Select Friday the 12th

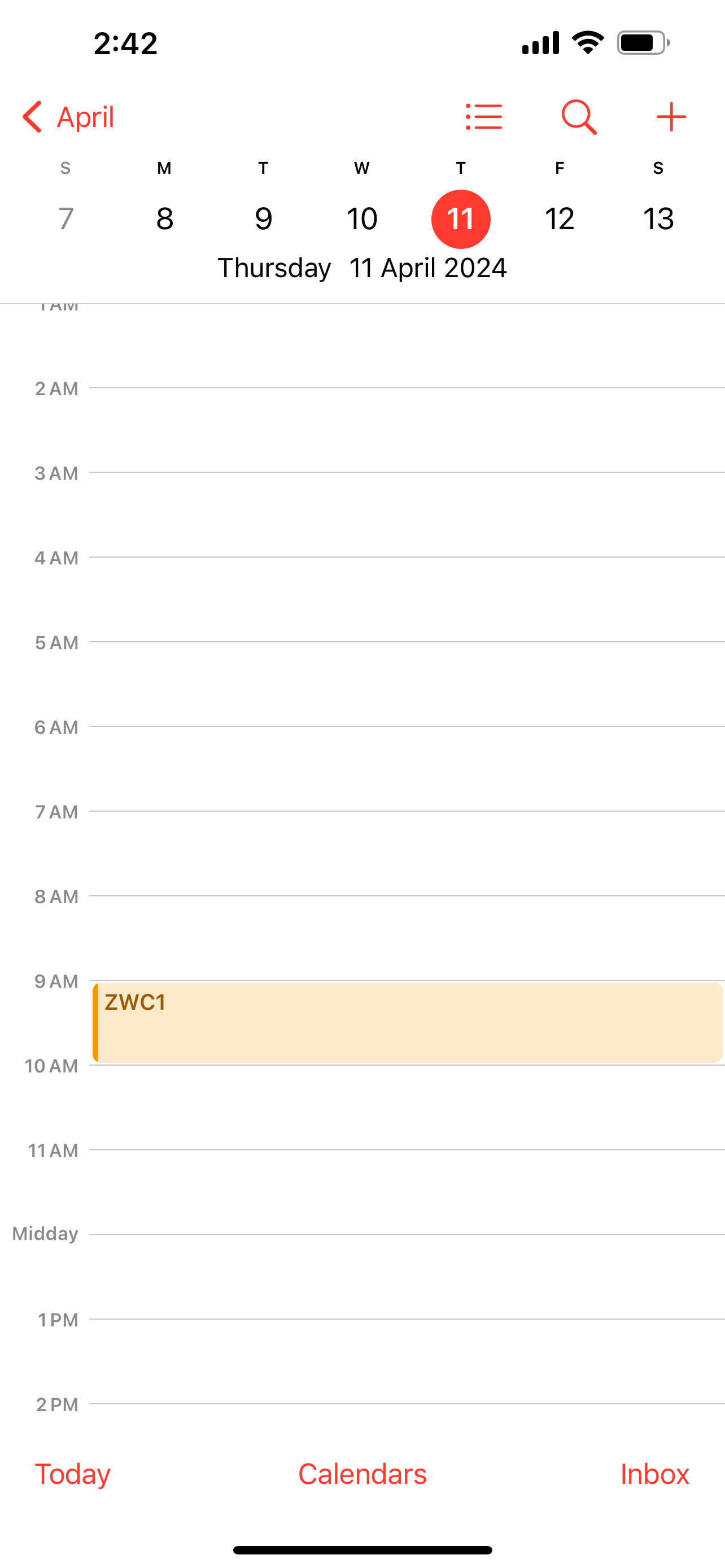[x=560, y=218]
